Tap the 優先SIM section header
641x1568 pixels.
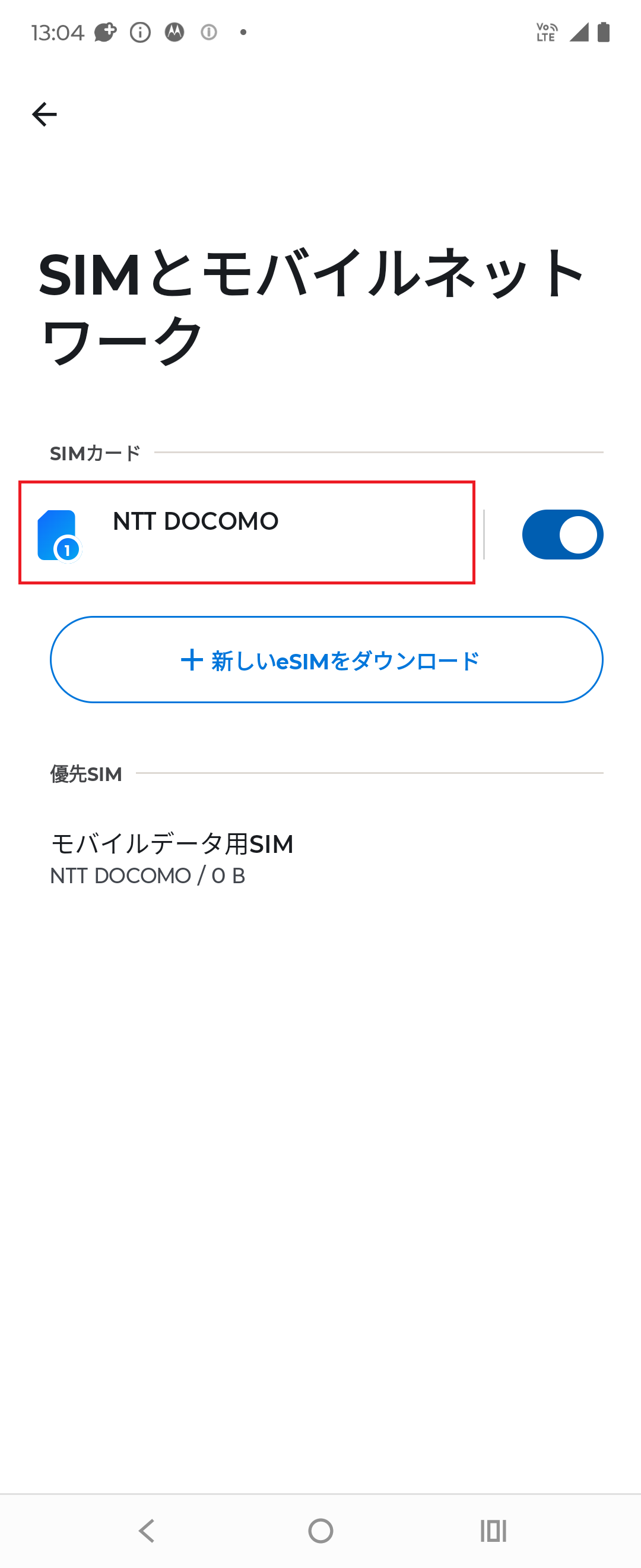click(85, 774)
